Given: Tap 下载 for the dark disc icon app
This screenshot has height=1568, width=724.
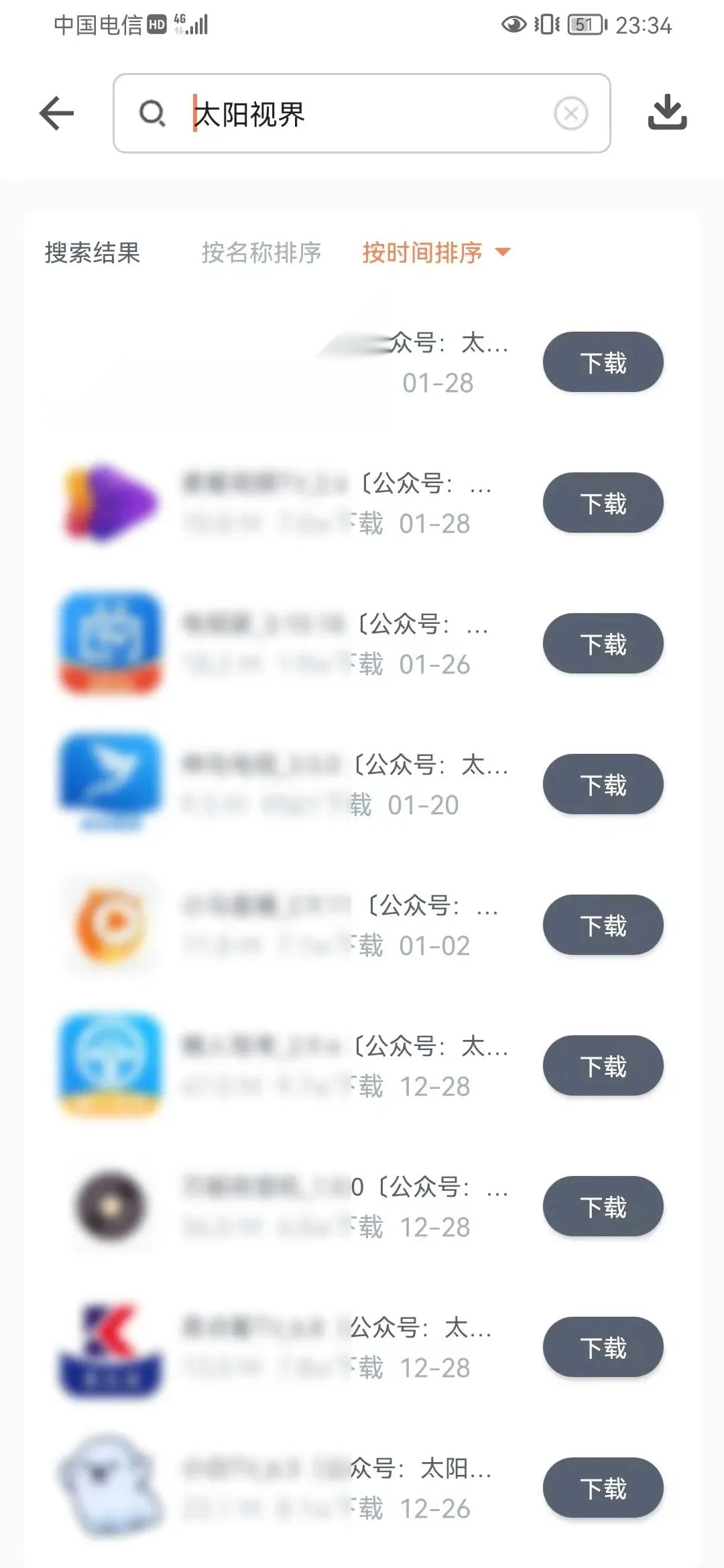Looking at the screenshot, I should point(603,1207).
